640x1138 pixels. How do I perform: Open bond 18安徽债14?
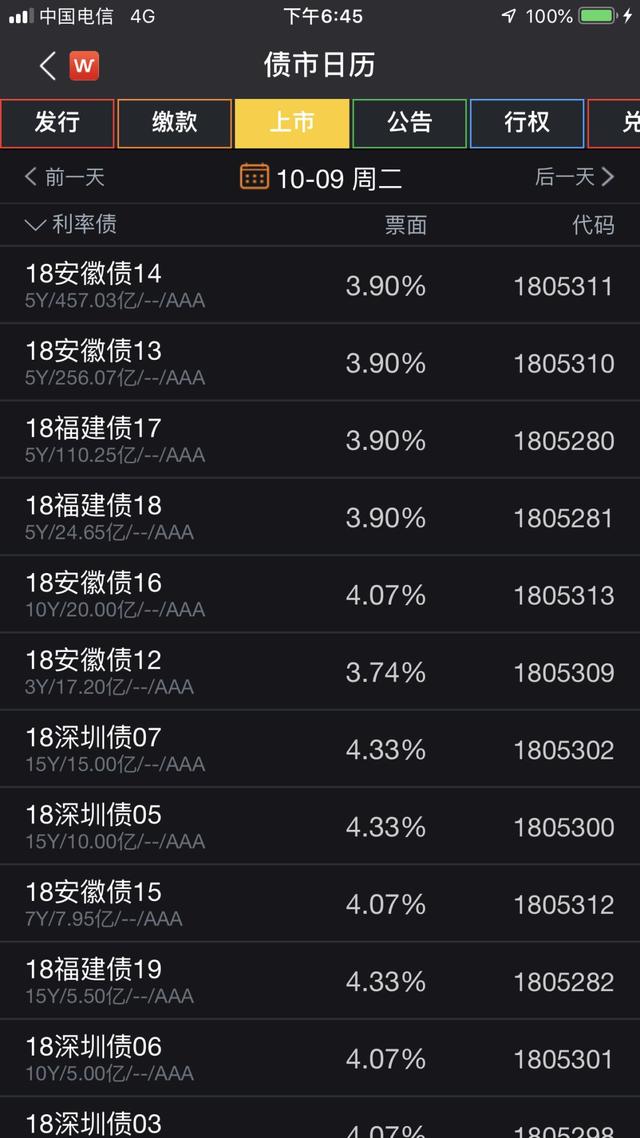[x=320, y=285]
